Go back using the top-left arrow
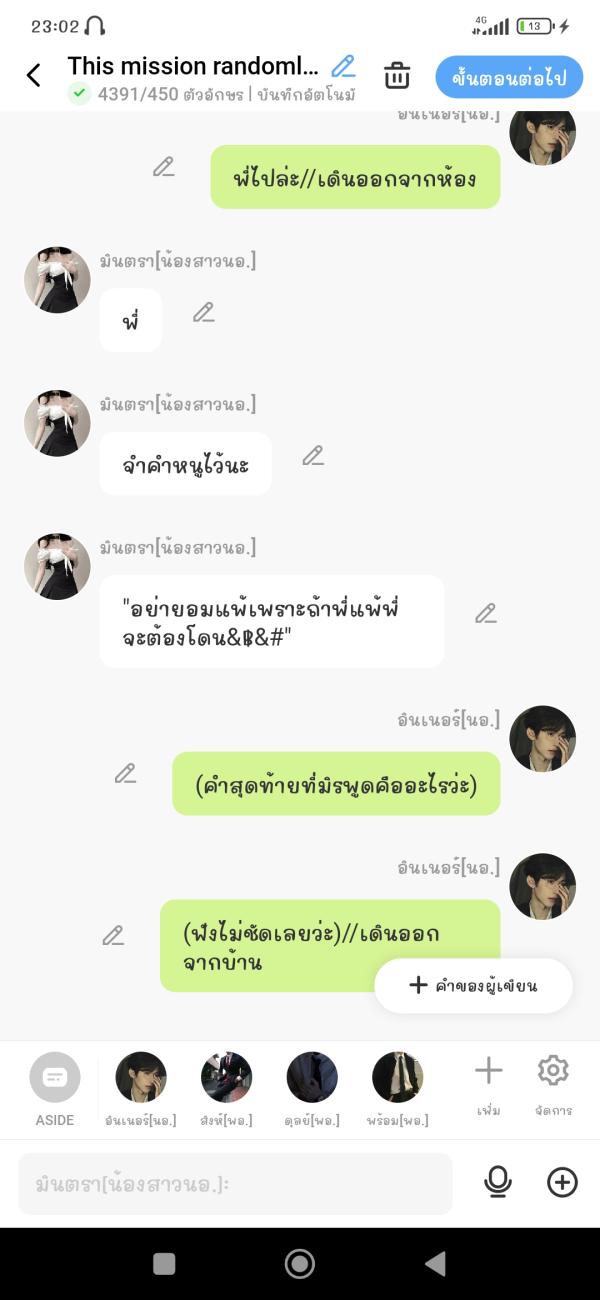The width and height of the screenshot is (600, 1300). (x=33, y=75)
